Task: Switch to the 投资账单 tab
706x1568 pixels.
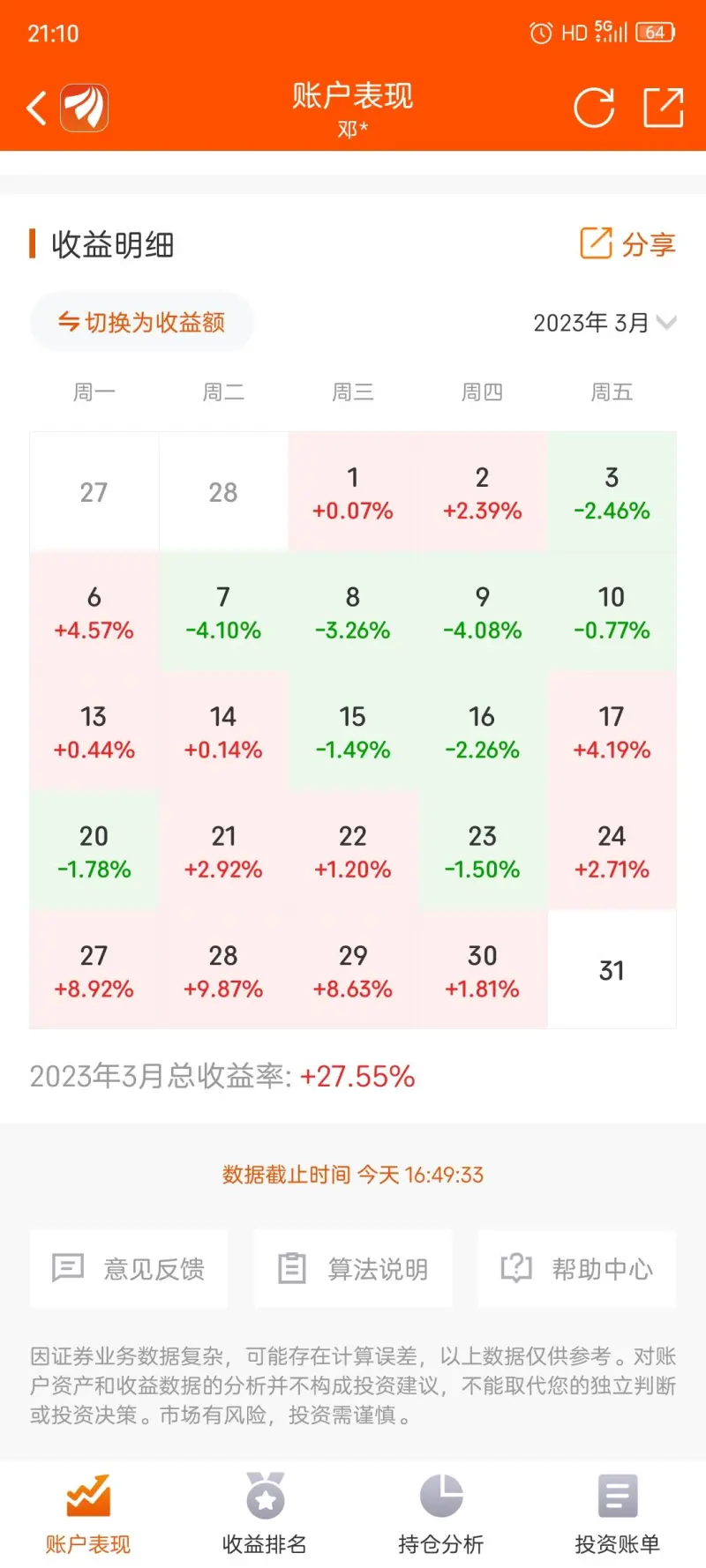Action: [x=618, y=1514]
